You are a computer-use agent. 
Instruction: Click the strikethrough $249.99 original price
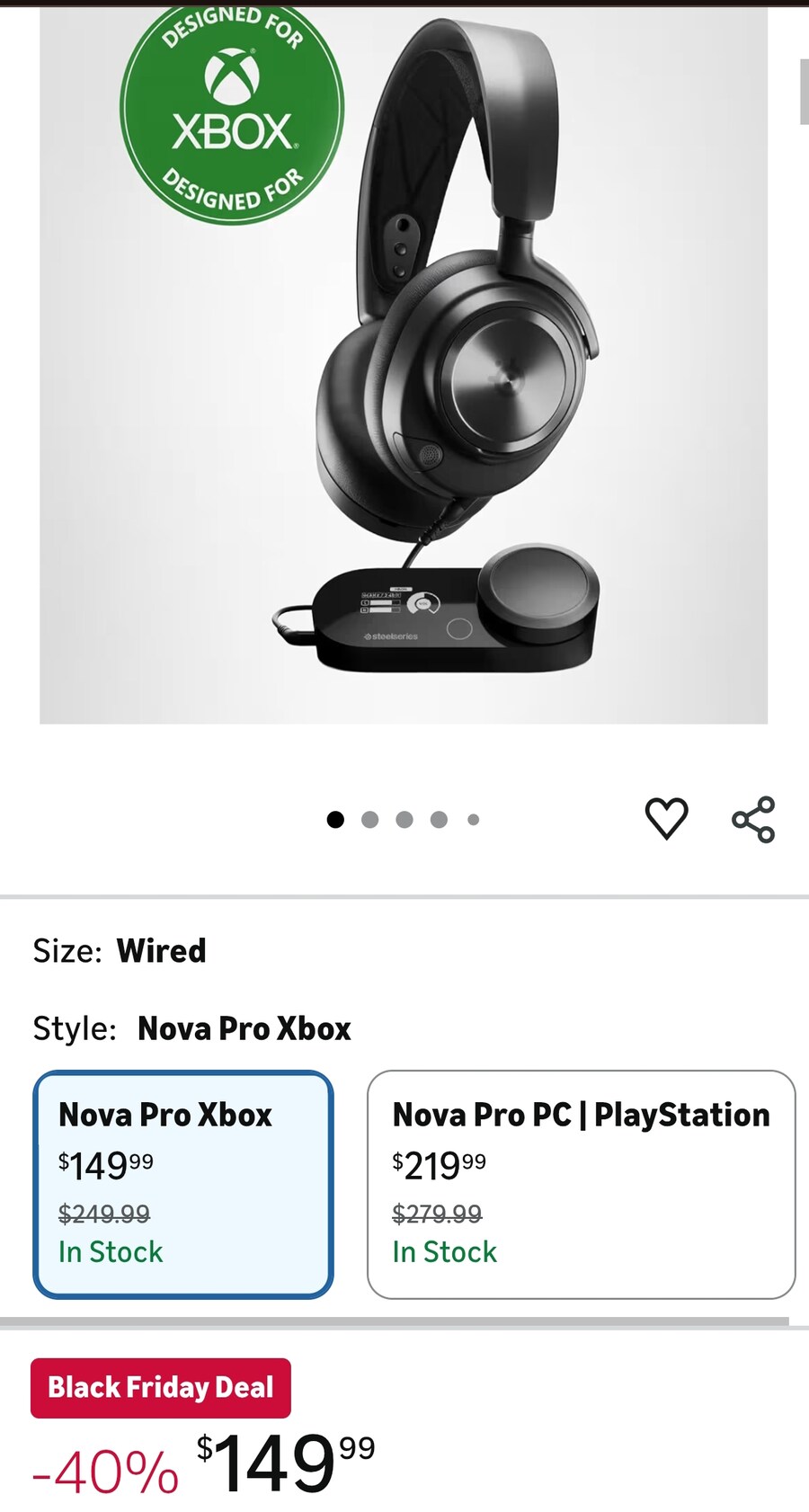coord(103,1214)
